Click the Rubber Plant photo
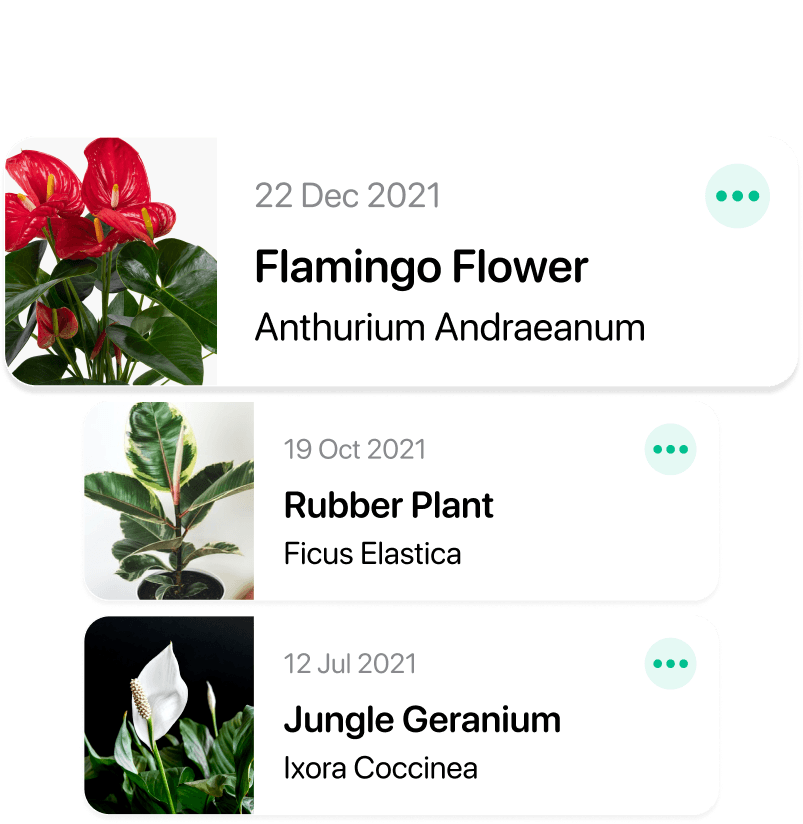The image size is (803, 824). tap(170, 500)
